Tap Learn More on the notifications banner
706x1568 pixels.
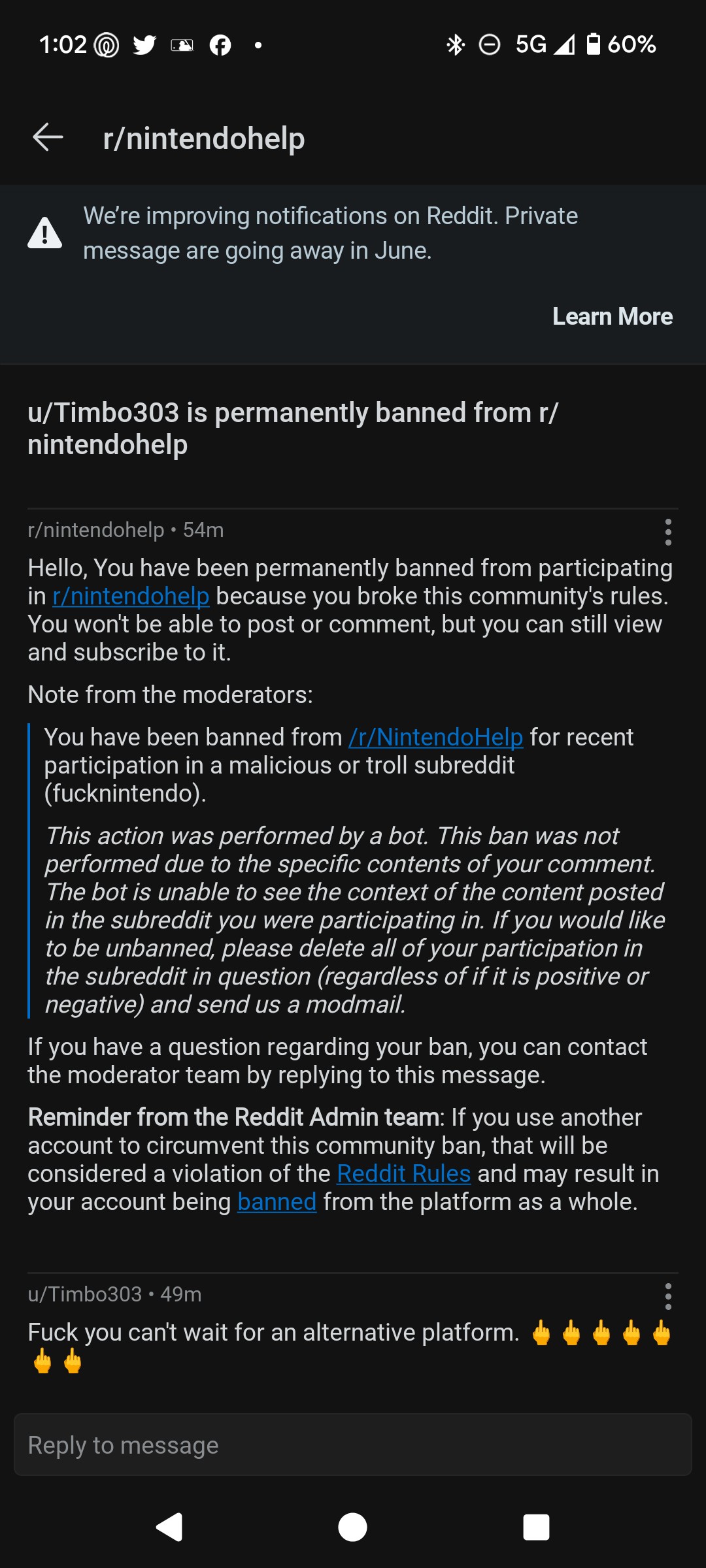[613, 317]
